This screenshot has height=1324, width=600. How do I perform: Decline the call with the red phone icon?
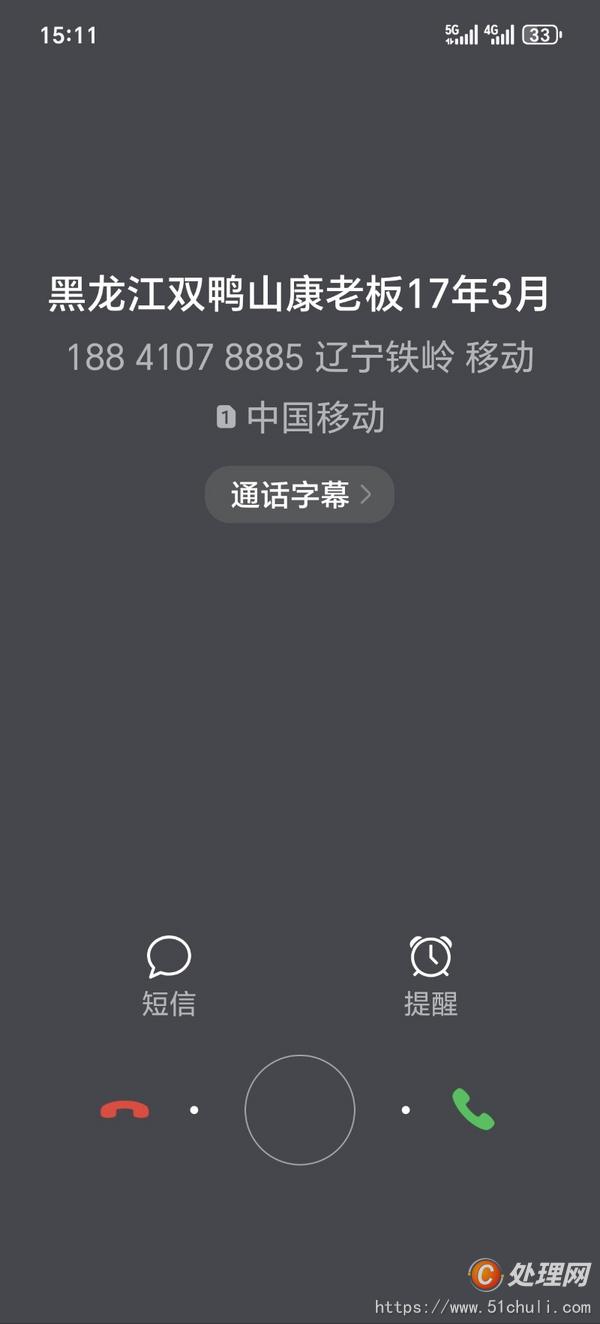(x=125, y=1109)
